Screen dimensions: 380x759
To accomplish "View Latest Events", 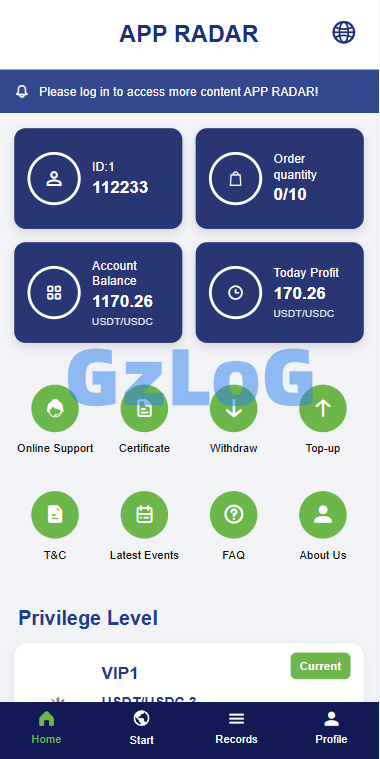I will (x=144, y=526).
